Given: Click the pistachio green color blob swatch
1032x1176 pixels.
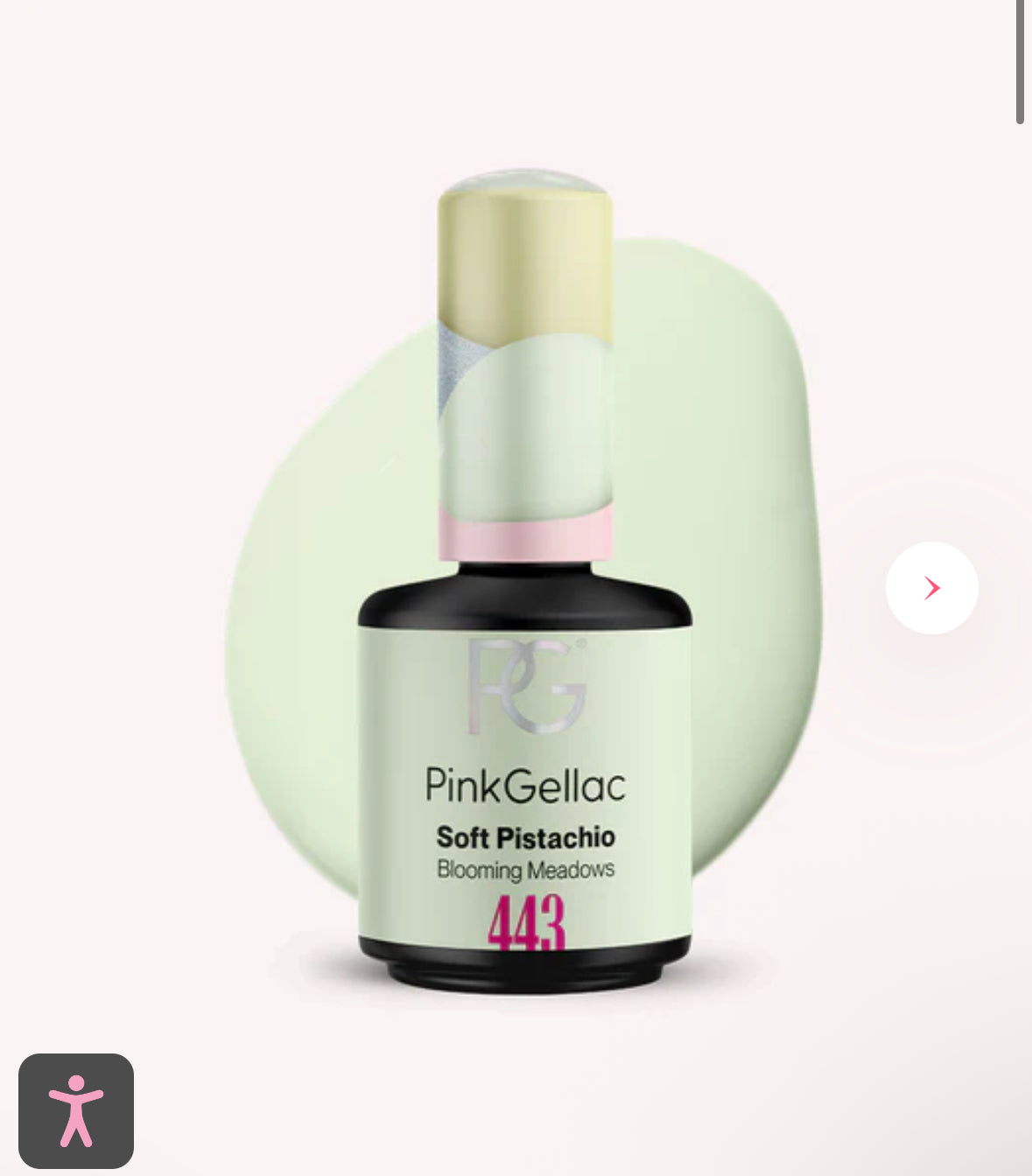Looking at the screenshot, I should (x=727, y=437).
